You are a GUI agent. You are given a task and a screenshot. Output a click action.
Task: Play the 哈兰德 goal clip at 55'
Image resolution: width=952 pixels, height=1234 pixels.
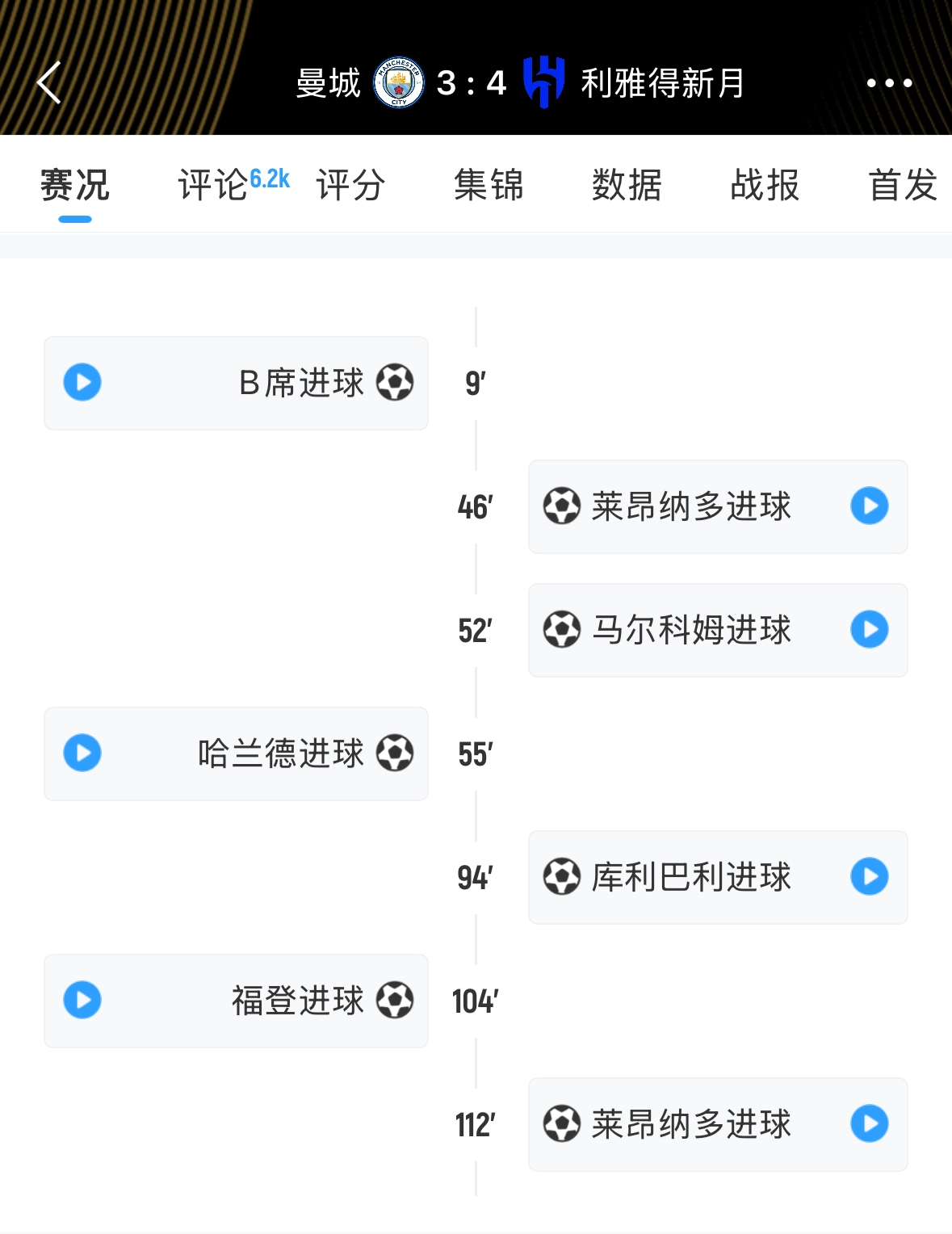[82, 753]
